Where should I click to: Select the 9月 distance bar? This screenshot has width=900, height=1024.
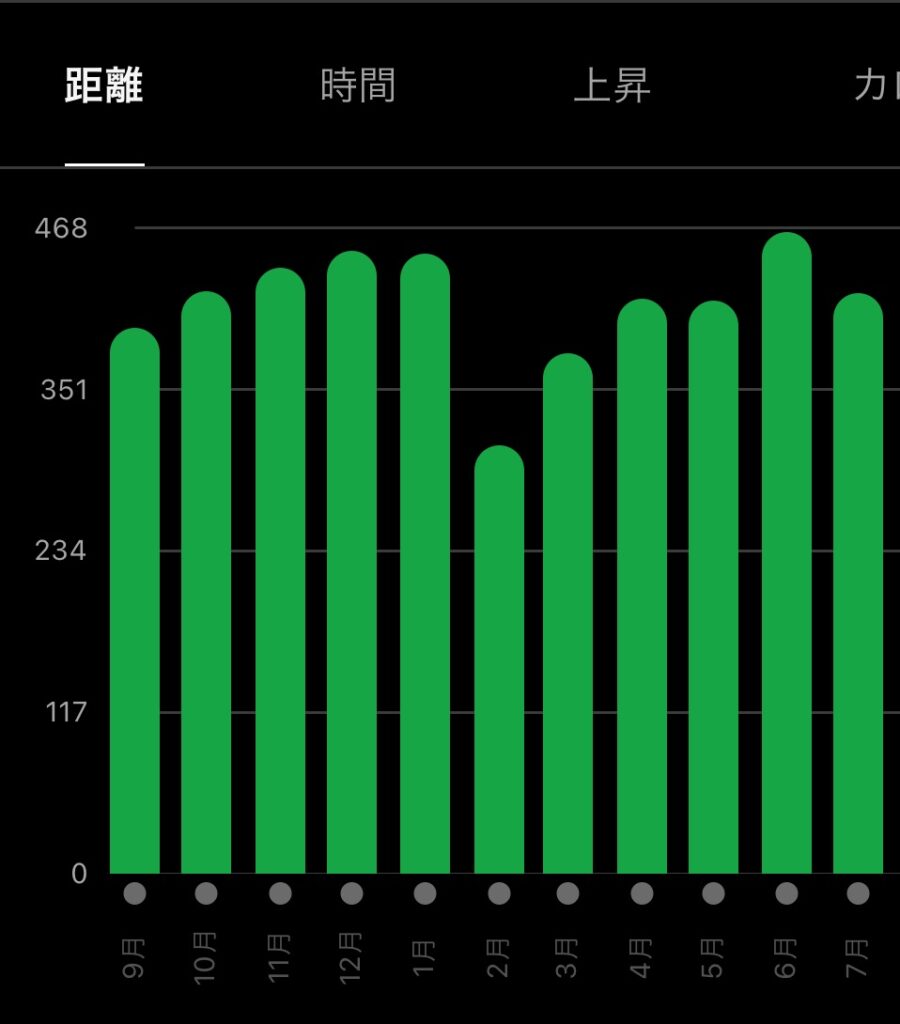click(132, 600)
